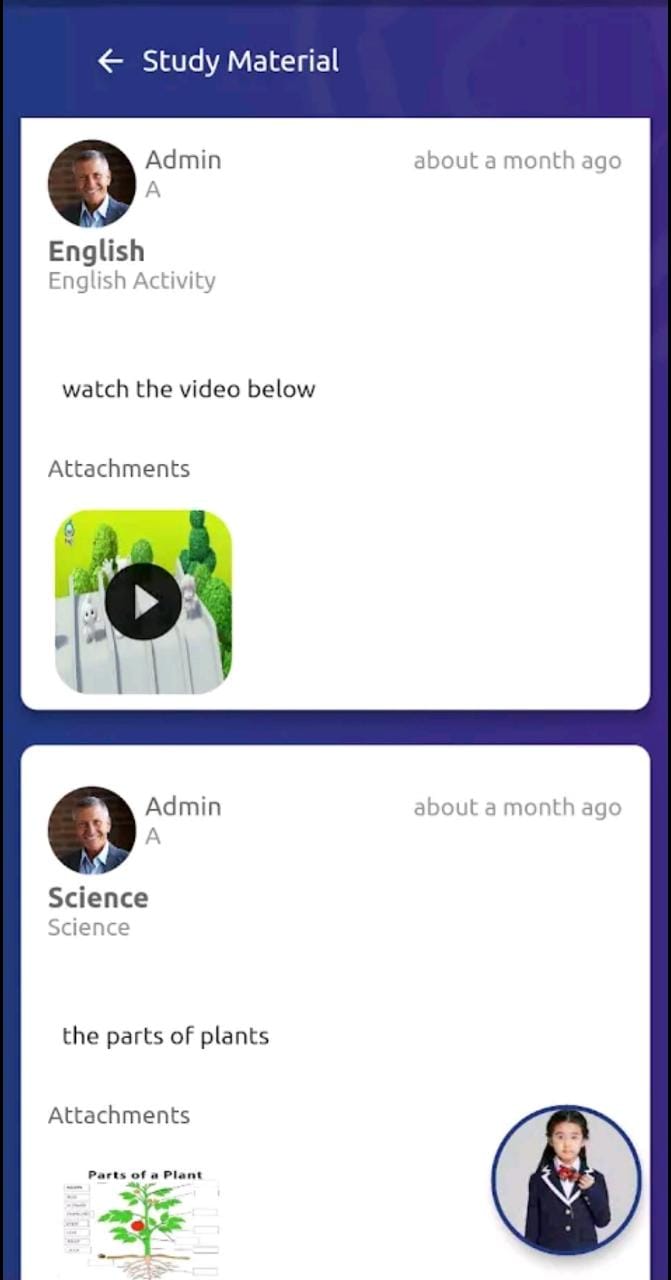Go back from Study Material
This screenshot has width=671, height=1280.
(x=110, y=61)
